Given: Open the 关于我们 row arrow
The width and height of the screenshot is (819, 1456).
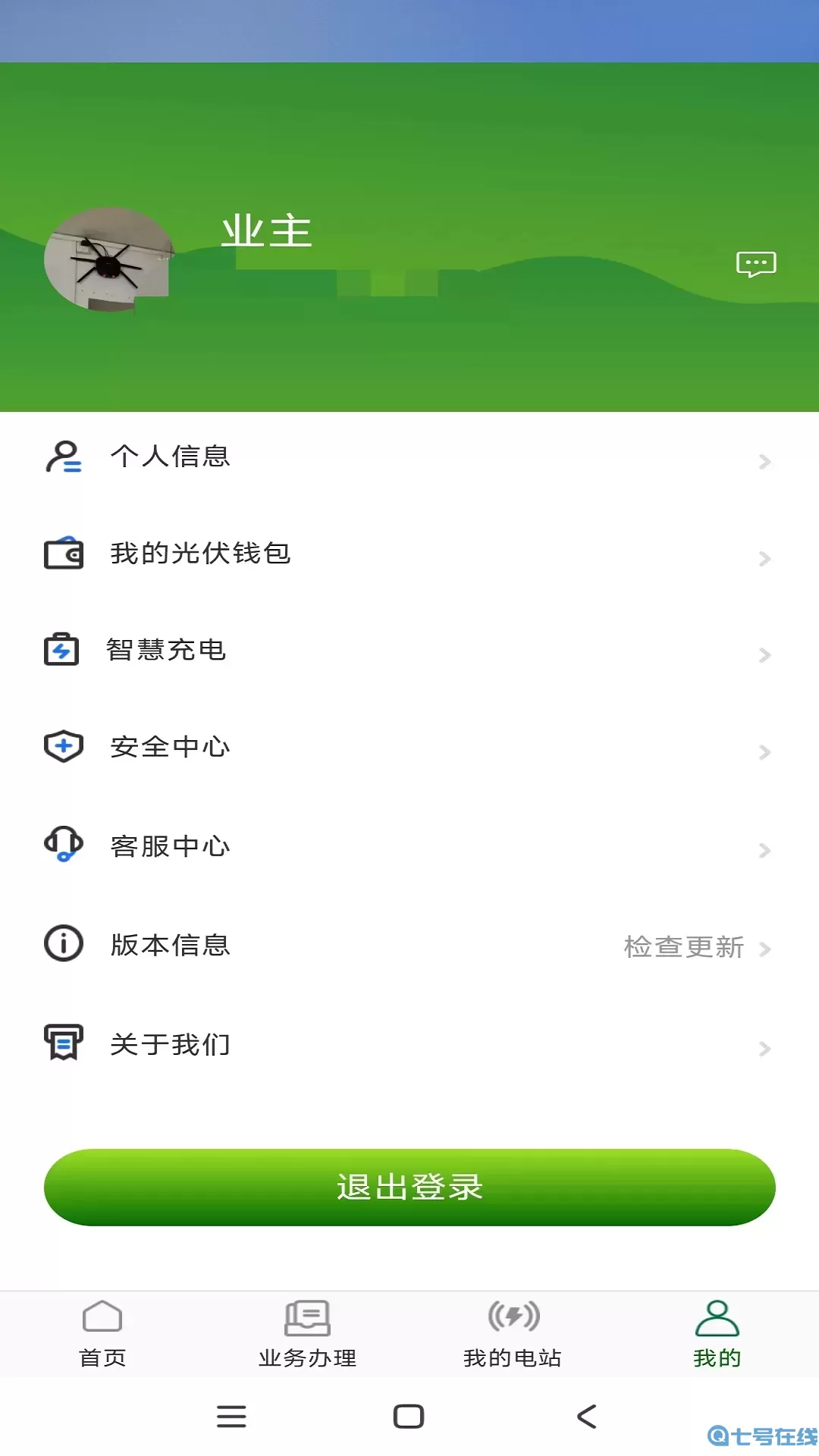Looking at the screenshot, I should coord(763,1048).
